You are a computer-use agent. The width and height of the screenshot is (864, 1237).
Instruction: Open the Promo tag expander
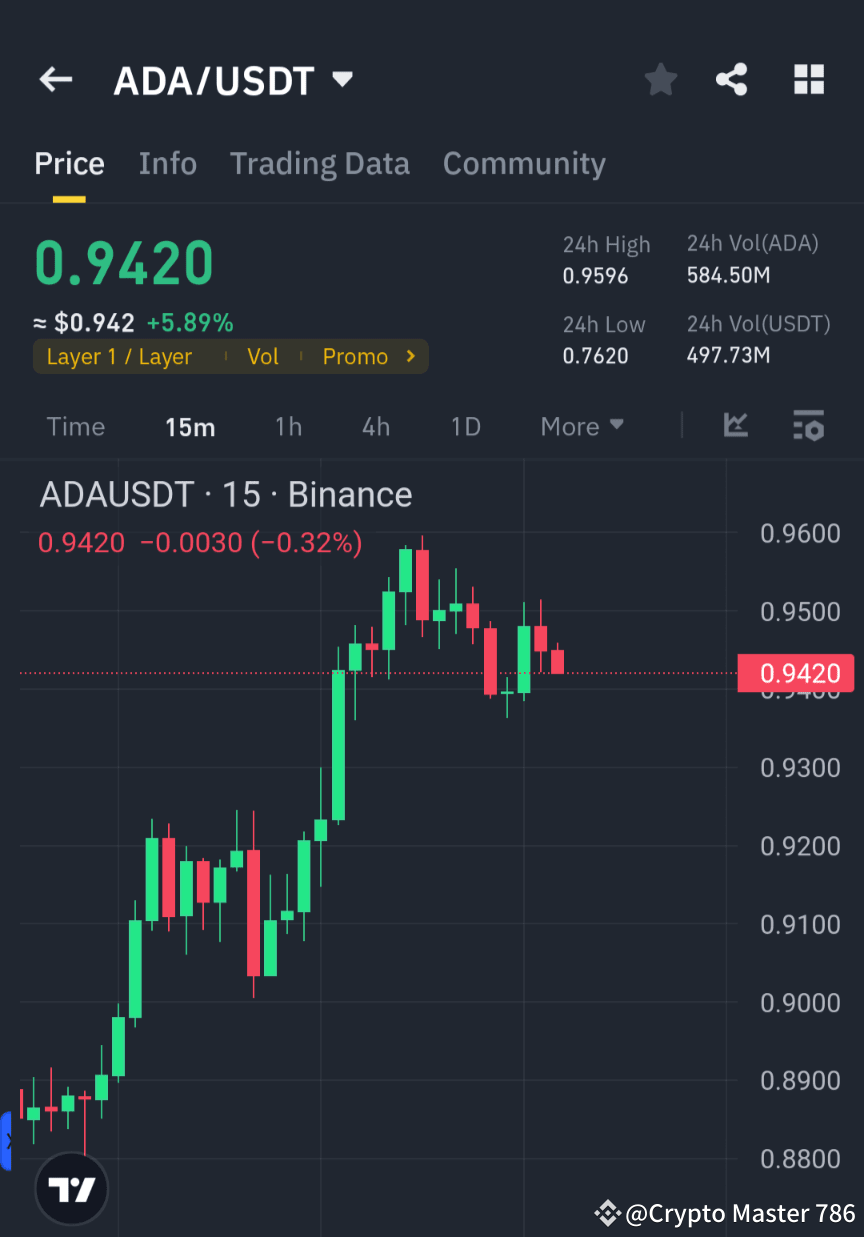coord(368,356)
